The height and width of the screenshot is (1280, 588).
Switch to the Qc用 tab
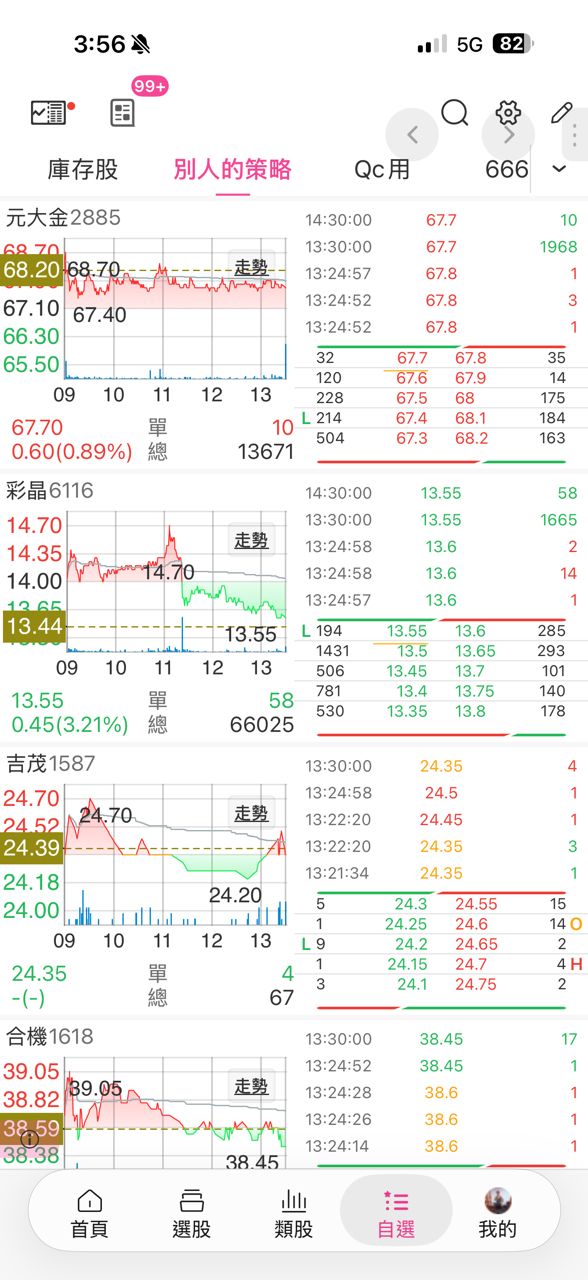pyautogui.click(x=382, y=169)
